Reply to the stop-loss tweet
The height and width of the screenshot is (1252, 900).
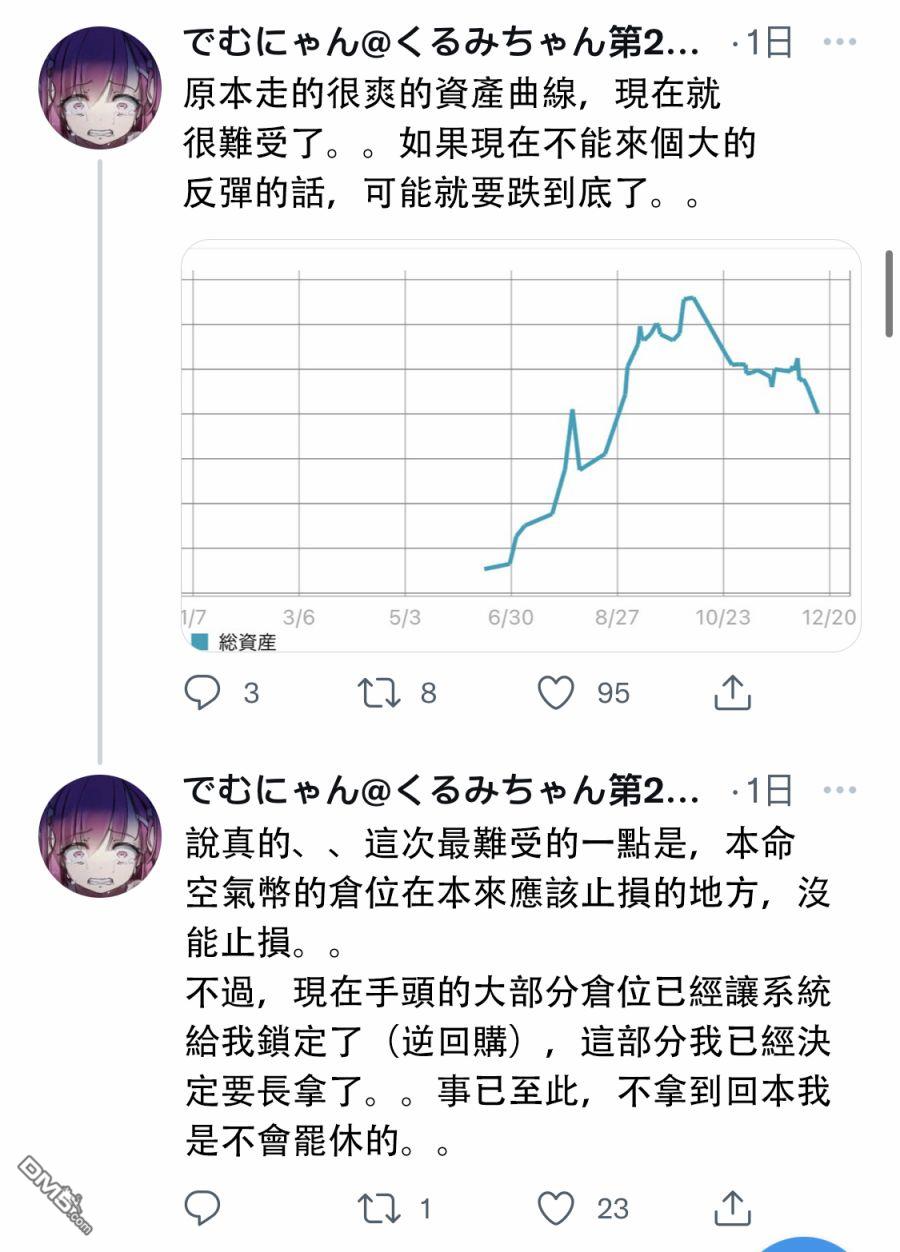[203, 1208]
